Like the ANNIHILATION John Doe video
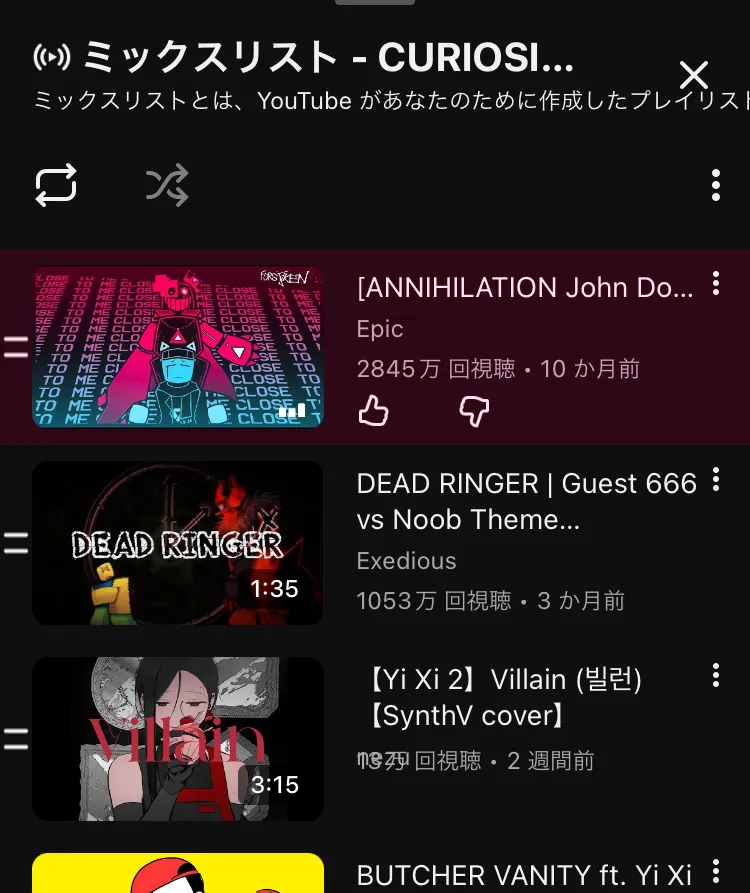Screen dimensions: 750x893 pos(374,410)
